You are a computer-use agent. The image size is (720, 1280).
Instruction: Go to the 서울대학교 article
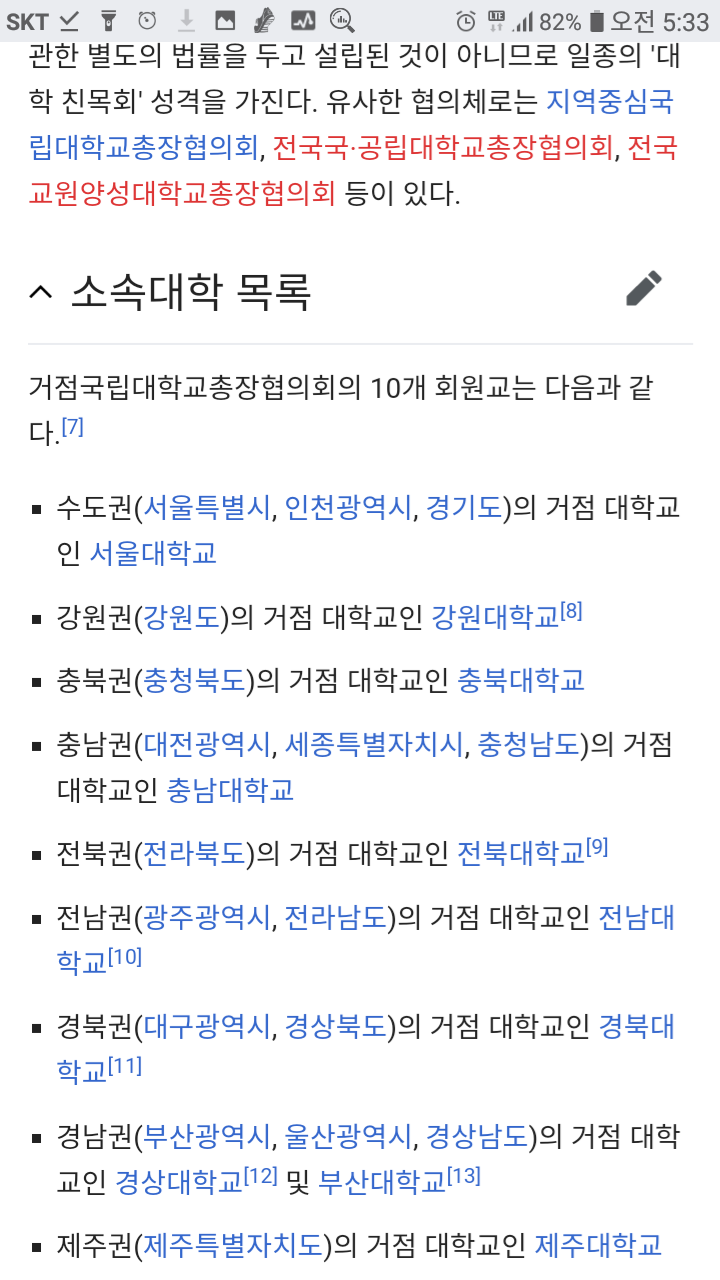pyautogui.click(x=153, y=553)
